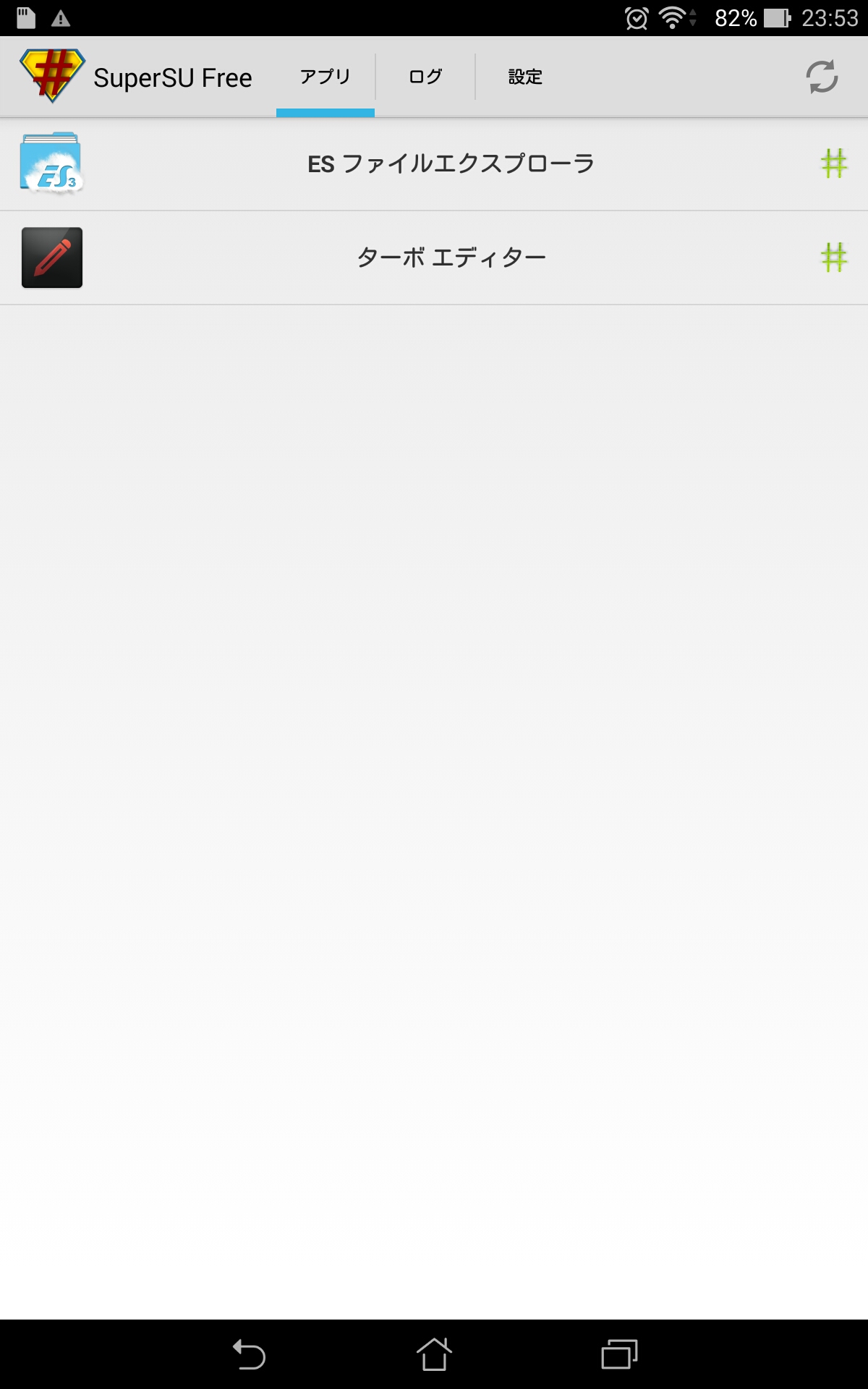Image resolution: width=868 pixels, height=1389 pixels.
Task: Show recent apps
Action: (x=619, y=1354)
